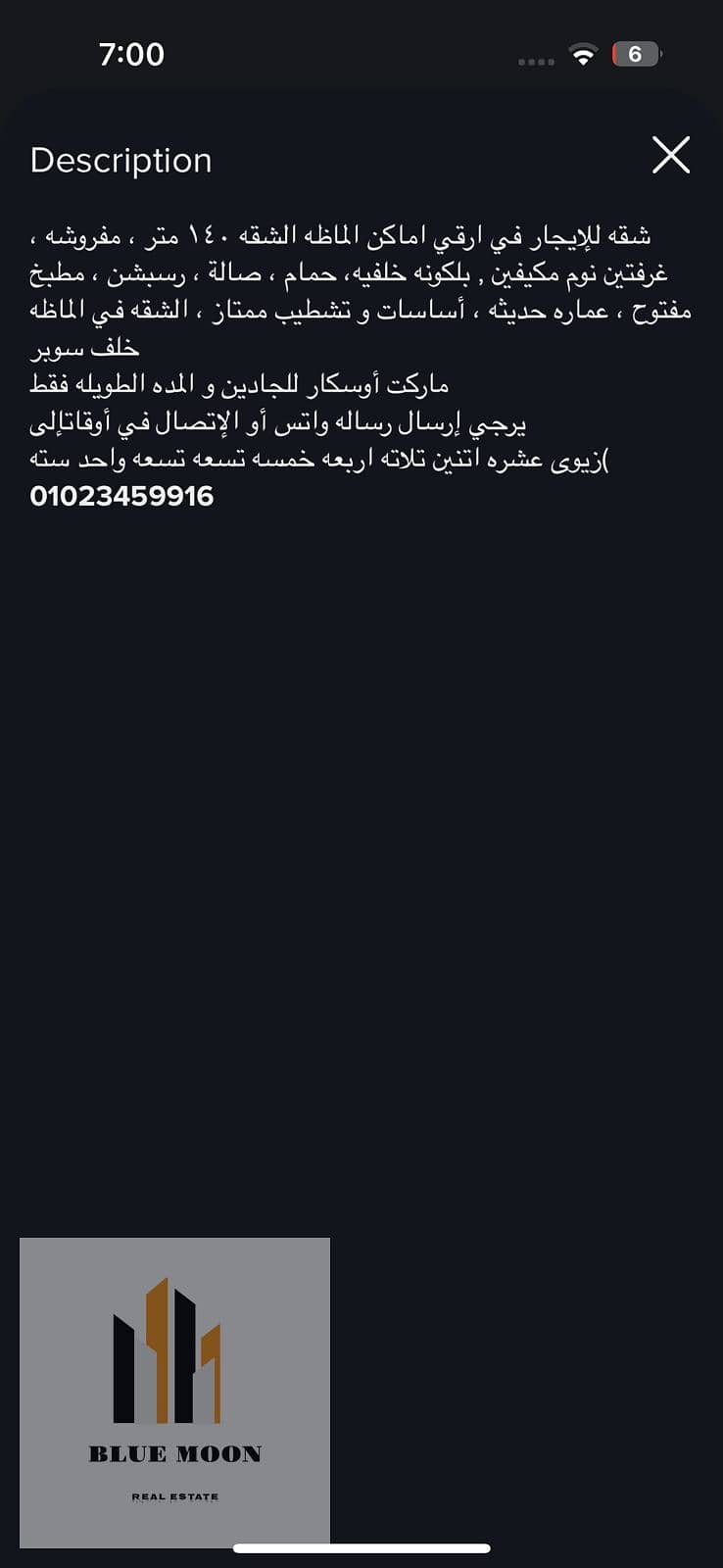723x1568 pixels.
Task: Open the Blue Moon Real Estate agency tile
Action: [x=174, y=1392]
